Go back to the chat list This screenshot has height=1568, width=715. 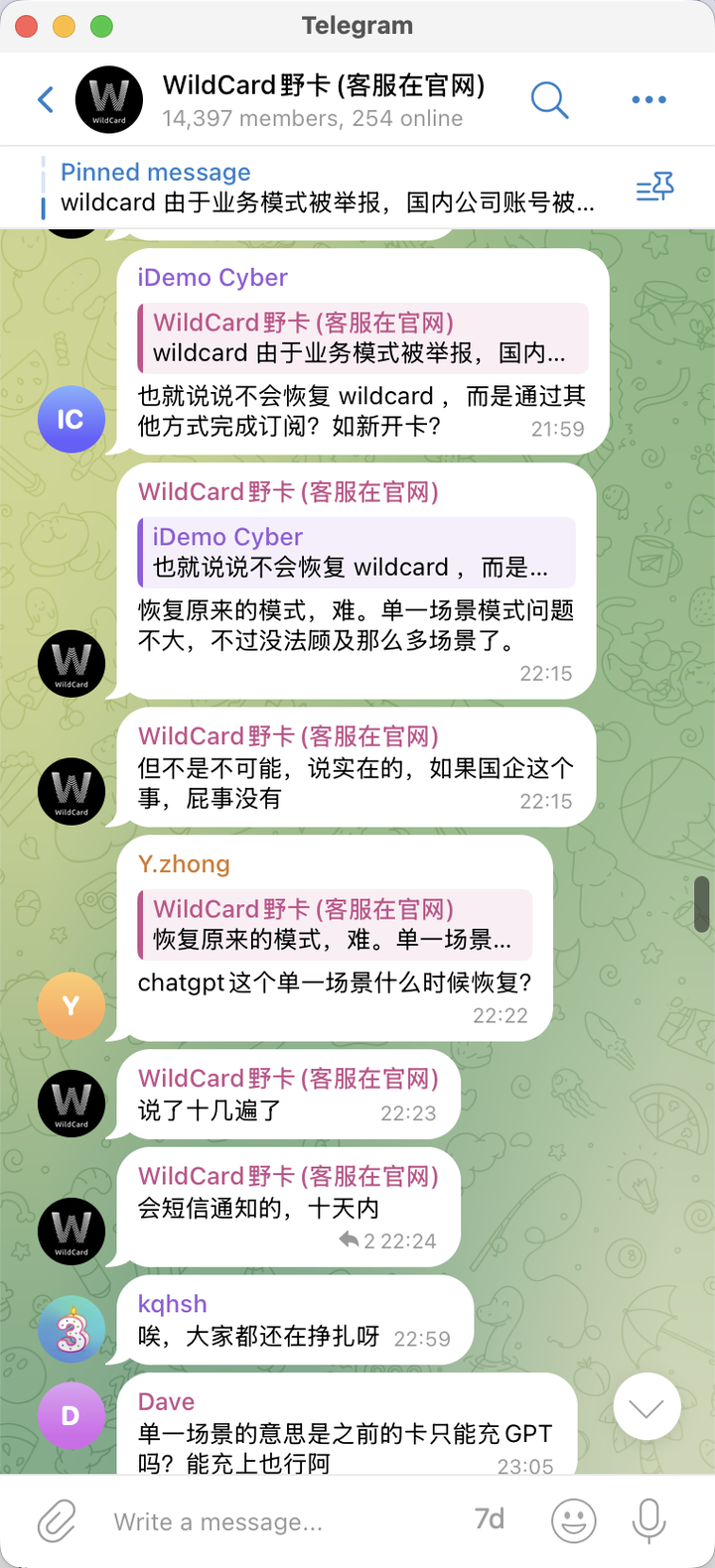click(x=46, y=99)
